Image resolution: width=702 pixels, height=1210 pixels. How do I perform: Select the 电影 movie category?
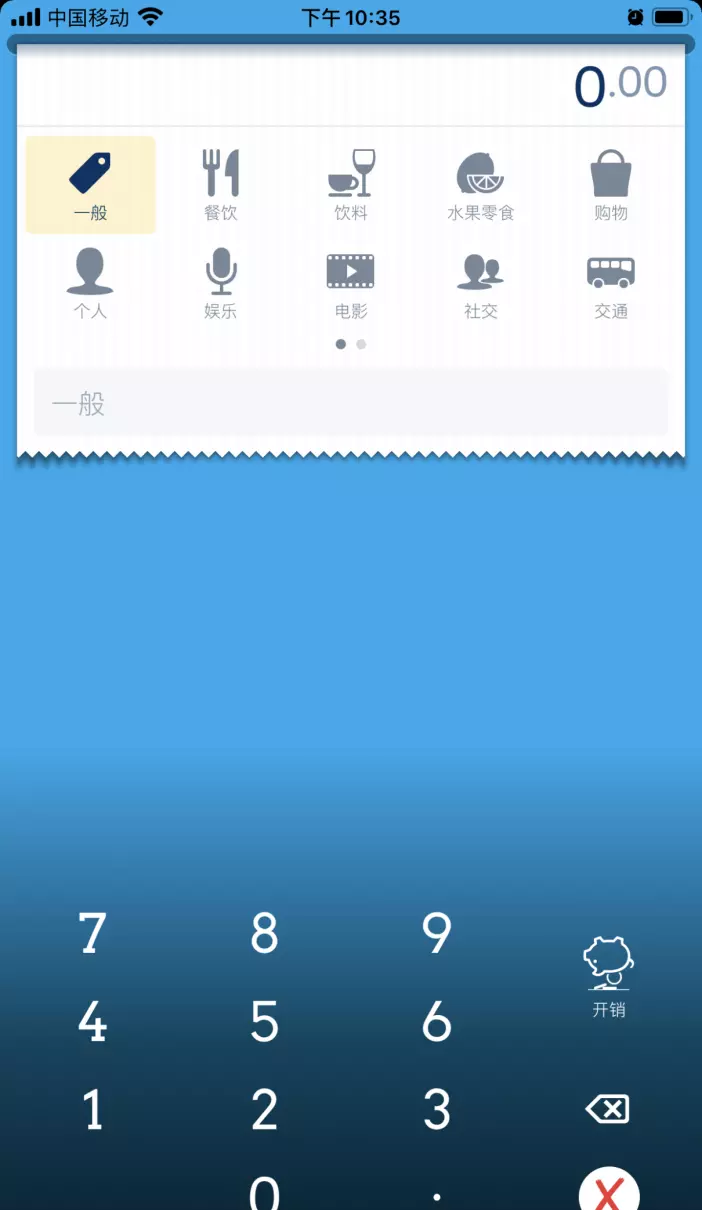pos(351,283)
